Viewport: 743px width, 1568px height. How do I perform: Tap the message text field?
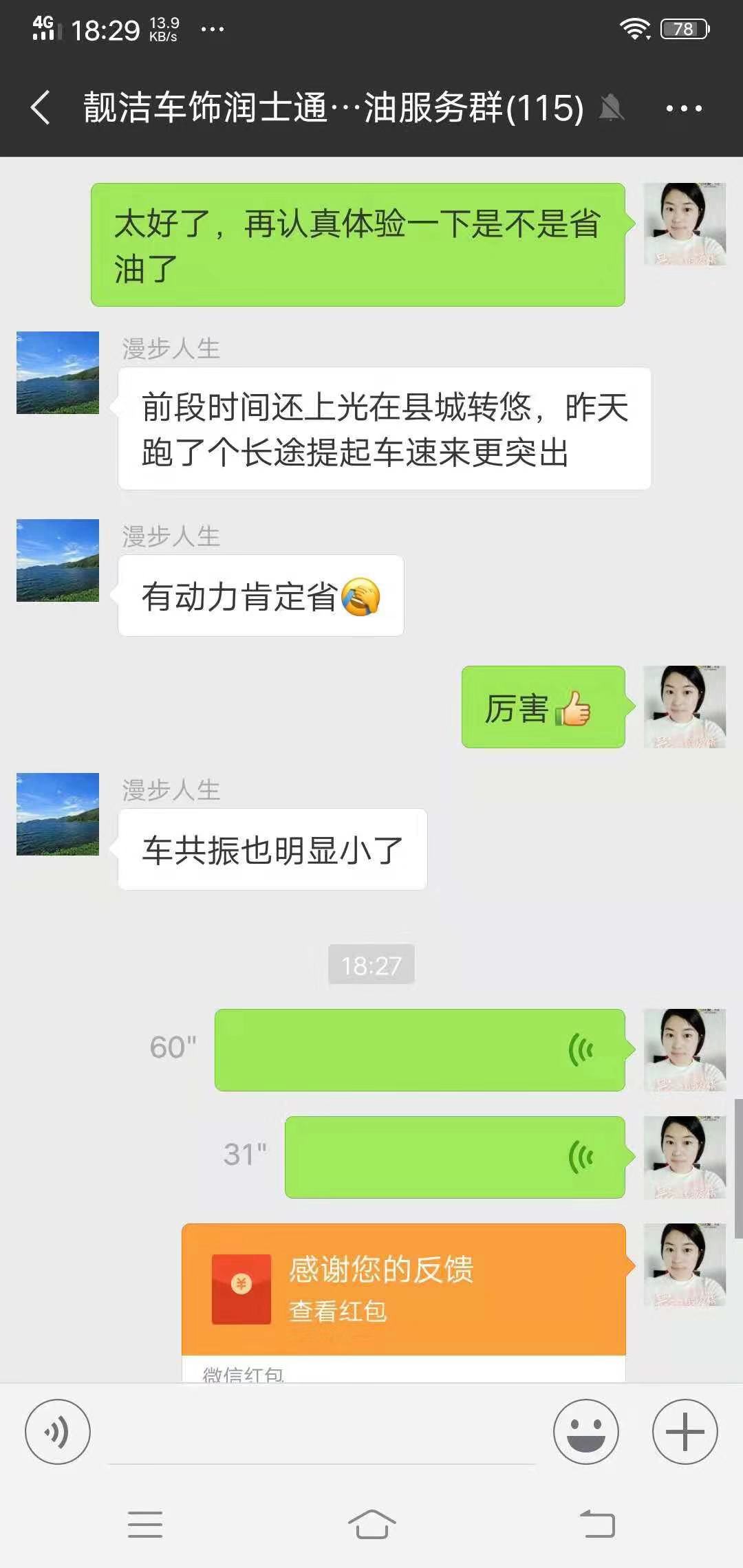(x=321, y=1434)
